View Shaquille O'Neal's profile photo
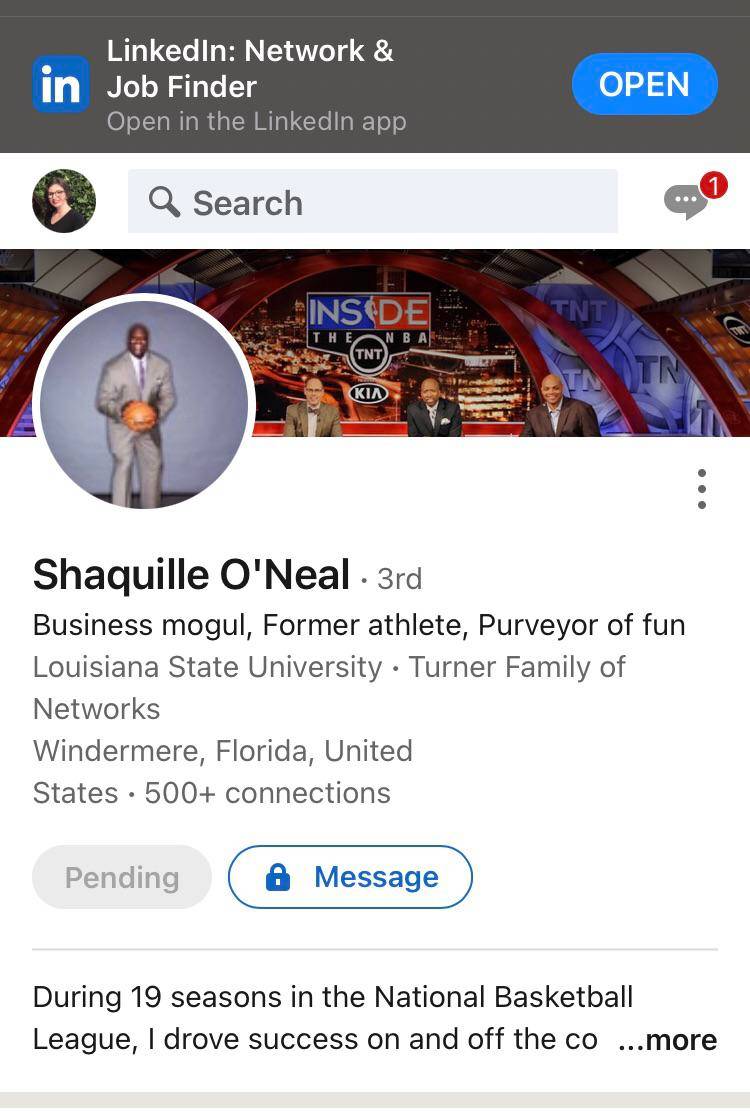 (144, 404)
